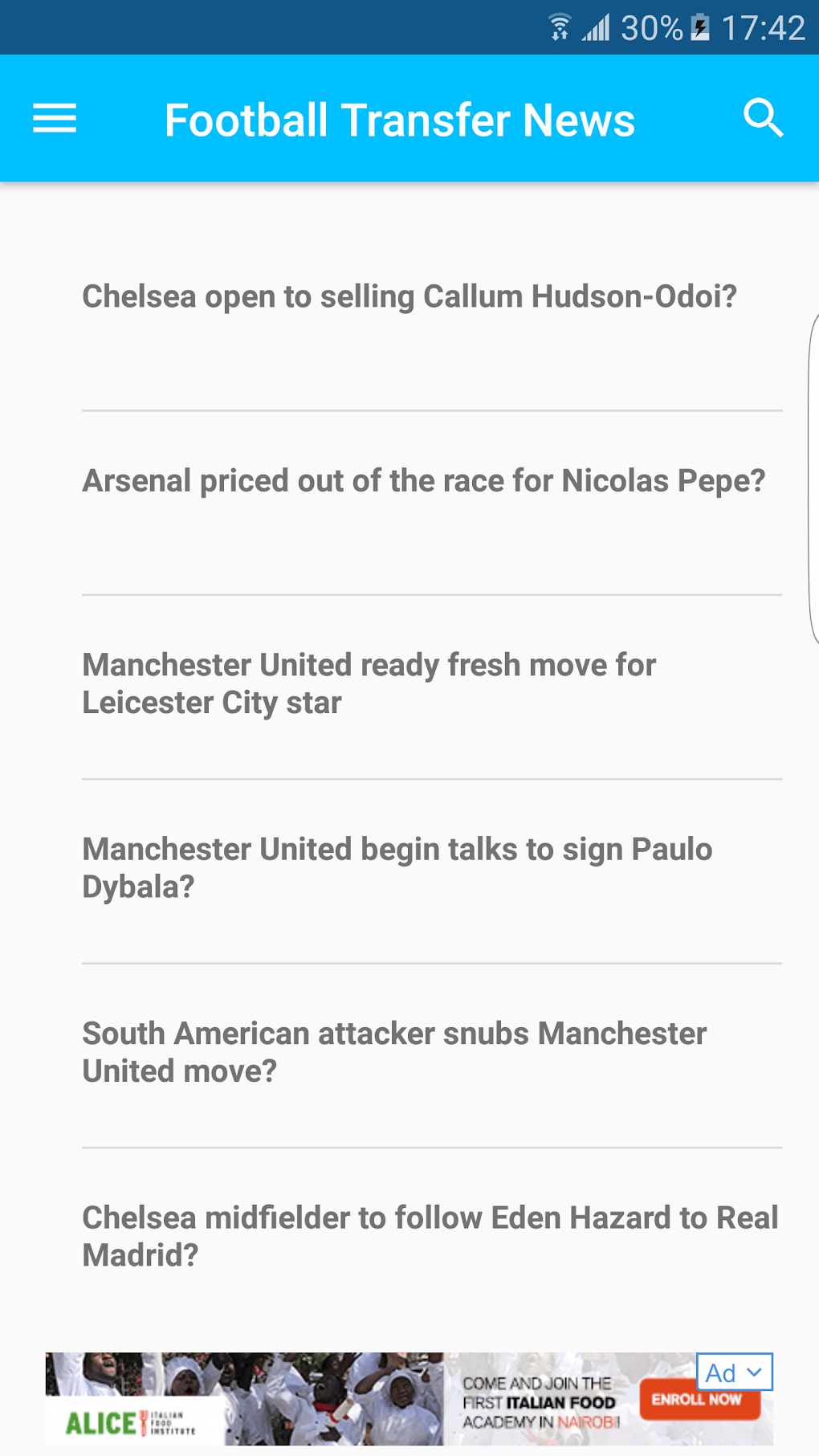
Task: Open the Football Transfer News title menu
Action: (399, 117)
